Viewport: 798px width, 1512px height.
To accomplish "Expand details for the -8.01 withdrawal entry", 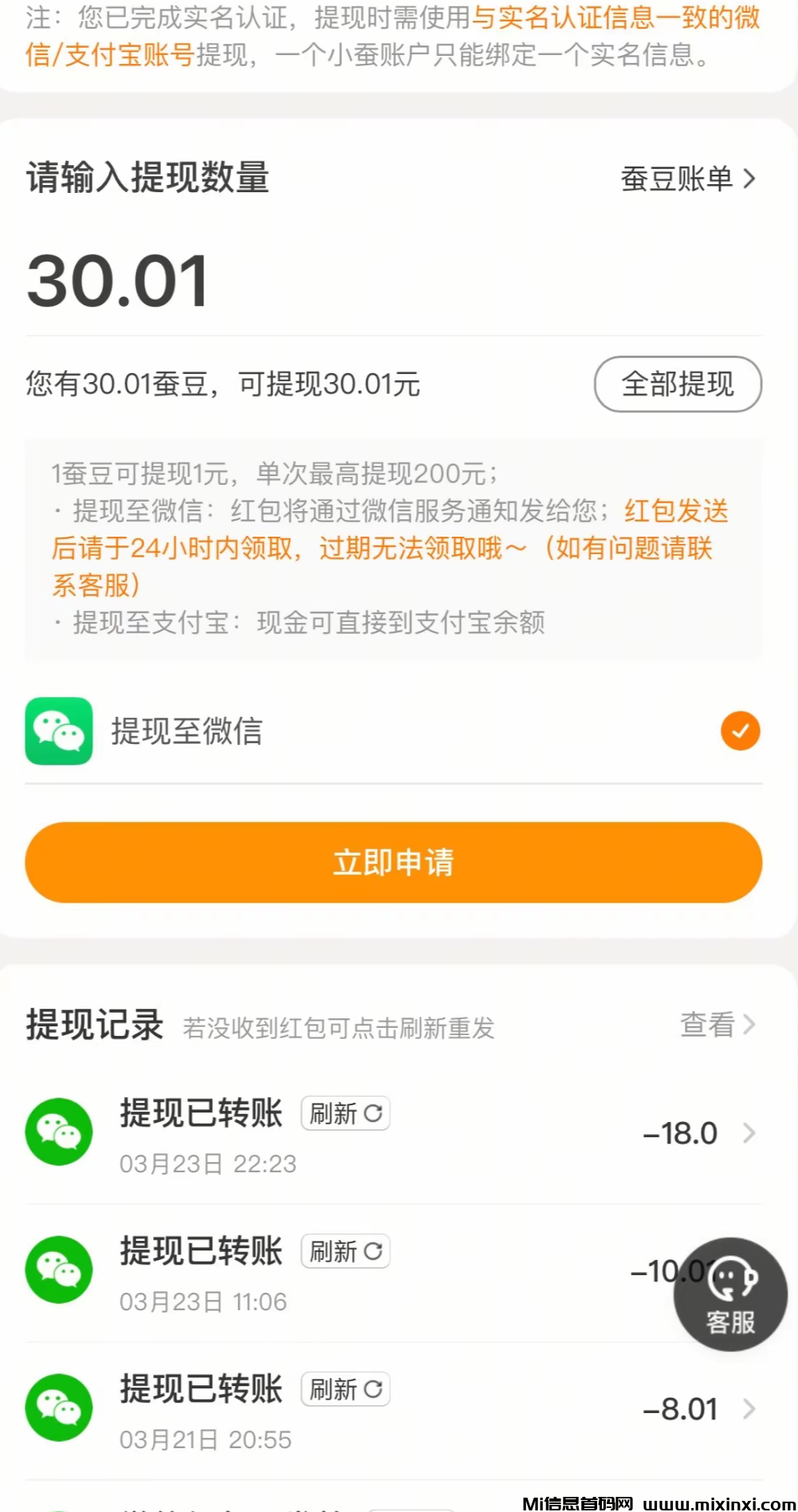I will click(748, 1408).
